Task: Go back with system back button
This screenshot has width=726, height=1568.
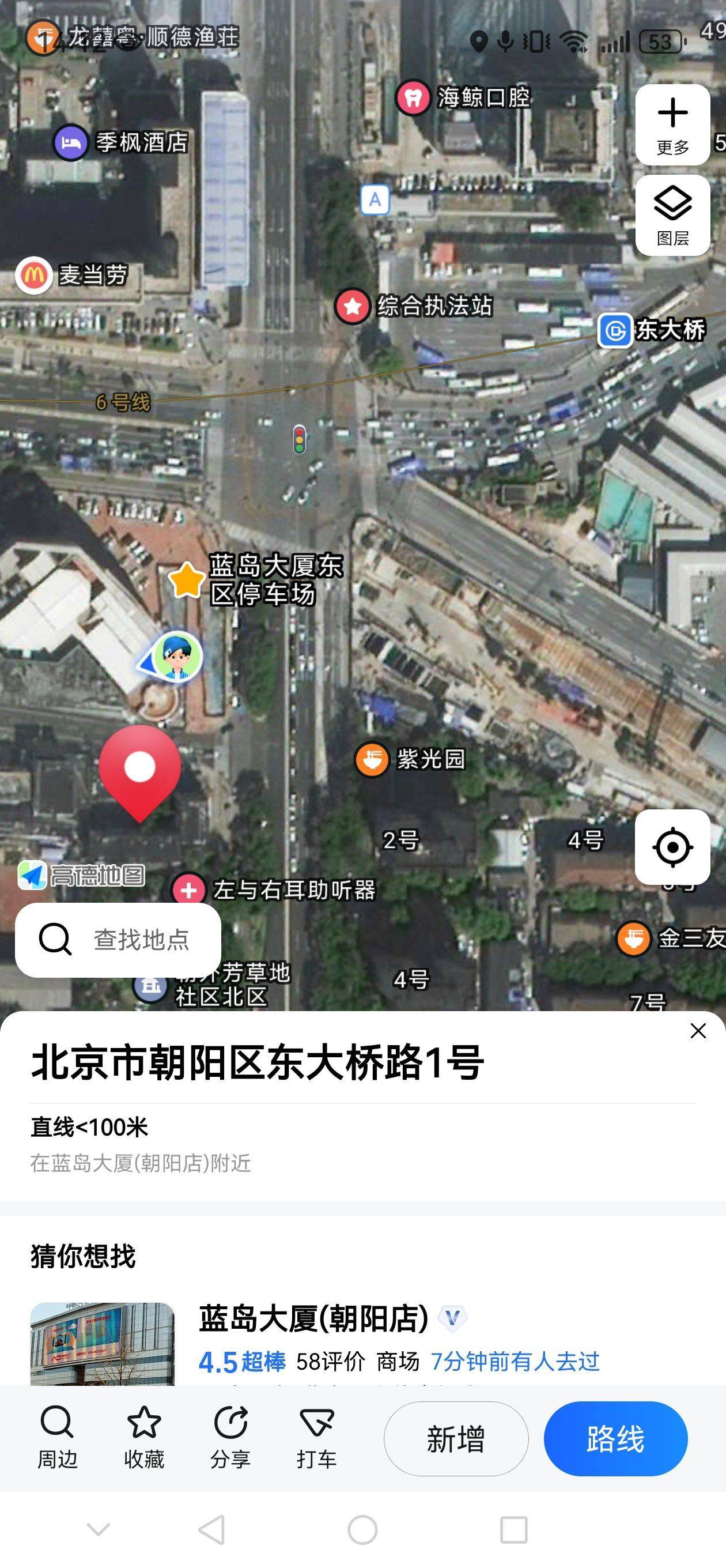Action: [211, 1529]
